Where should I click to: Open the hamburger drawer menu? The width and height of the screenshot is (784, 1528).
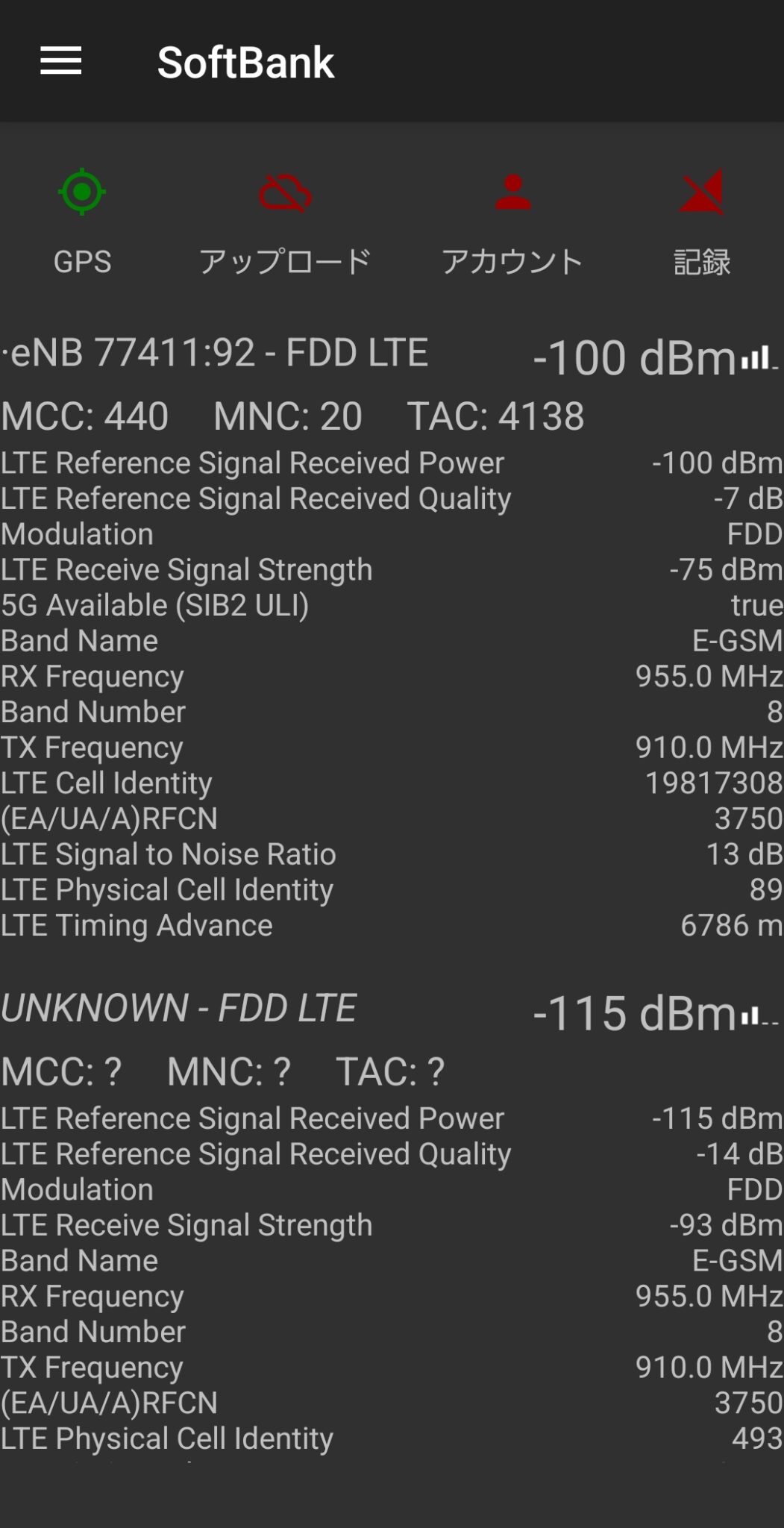(60, 61)
